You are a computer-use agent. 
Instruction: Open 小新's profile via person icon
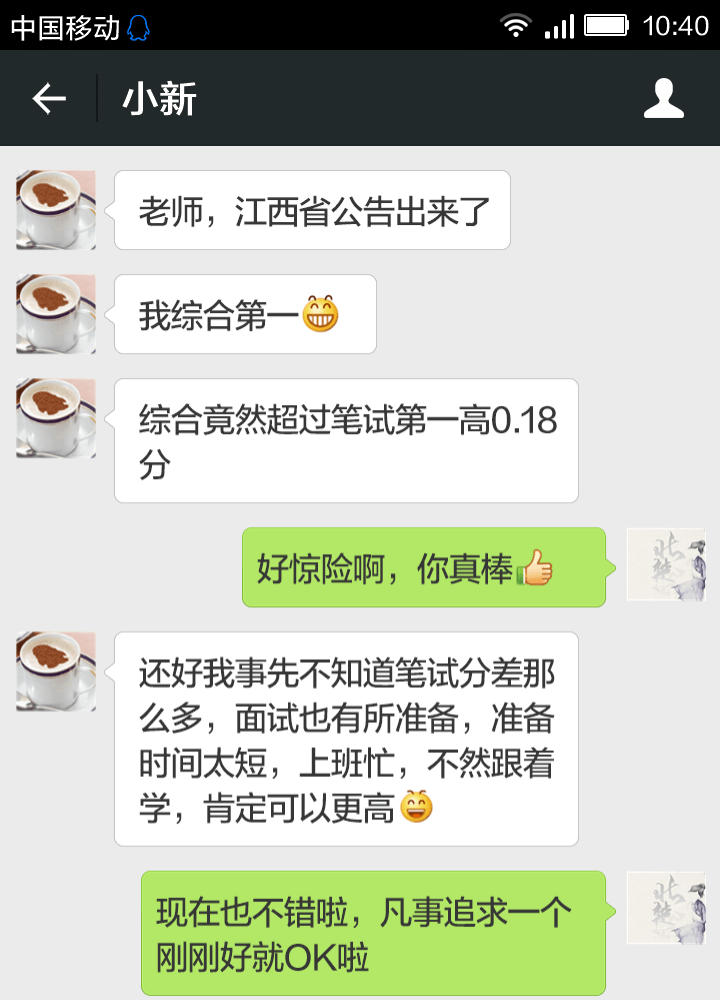[x=662, y=98]
